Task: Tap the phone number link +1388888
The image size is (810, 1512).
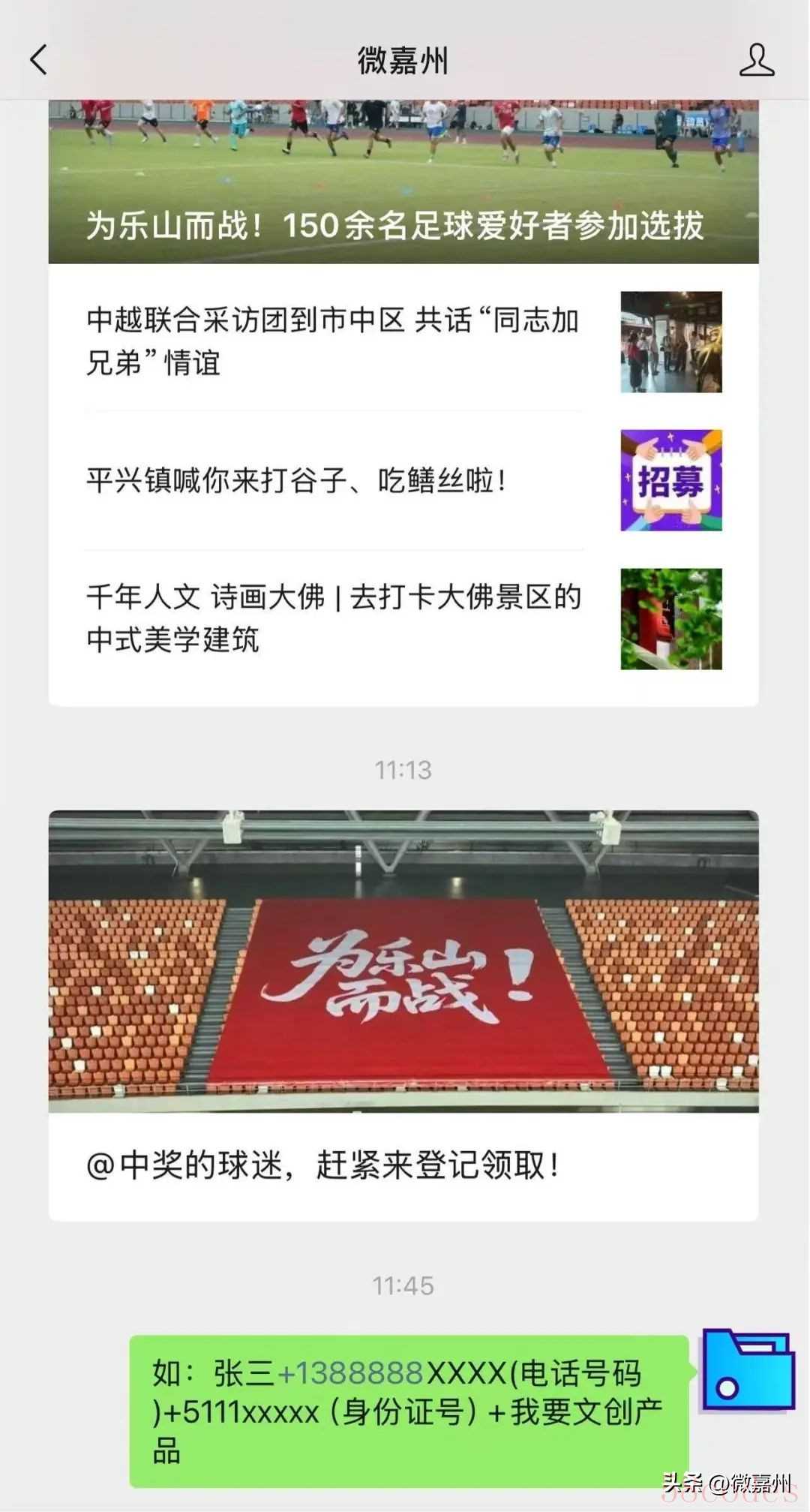Action: coord(350,1374)
